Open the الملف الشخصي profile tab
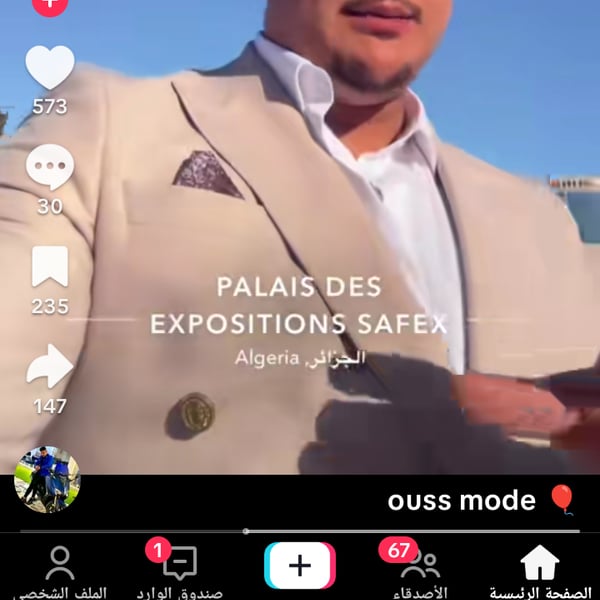This screenshot has height=600, width=600. coord(60,572)
